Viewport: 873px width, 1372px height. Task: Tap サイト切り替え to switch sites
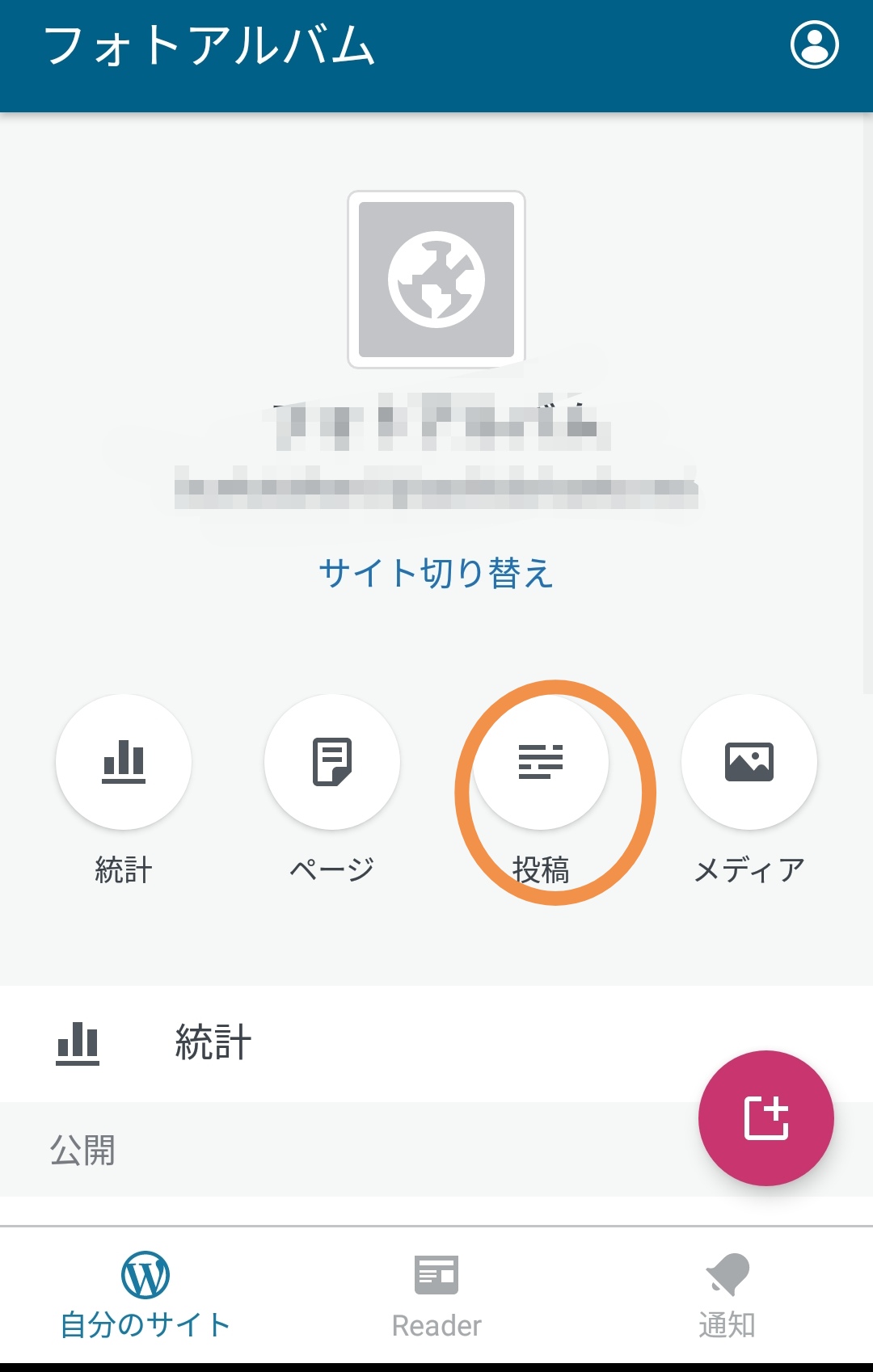click(x=436, y=573)
